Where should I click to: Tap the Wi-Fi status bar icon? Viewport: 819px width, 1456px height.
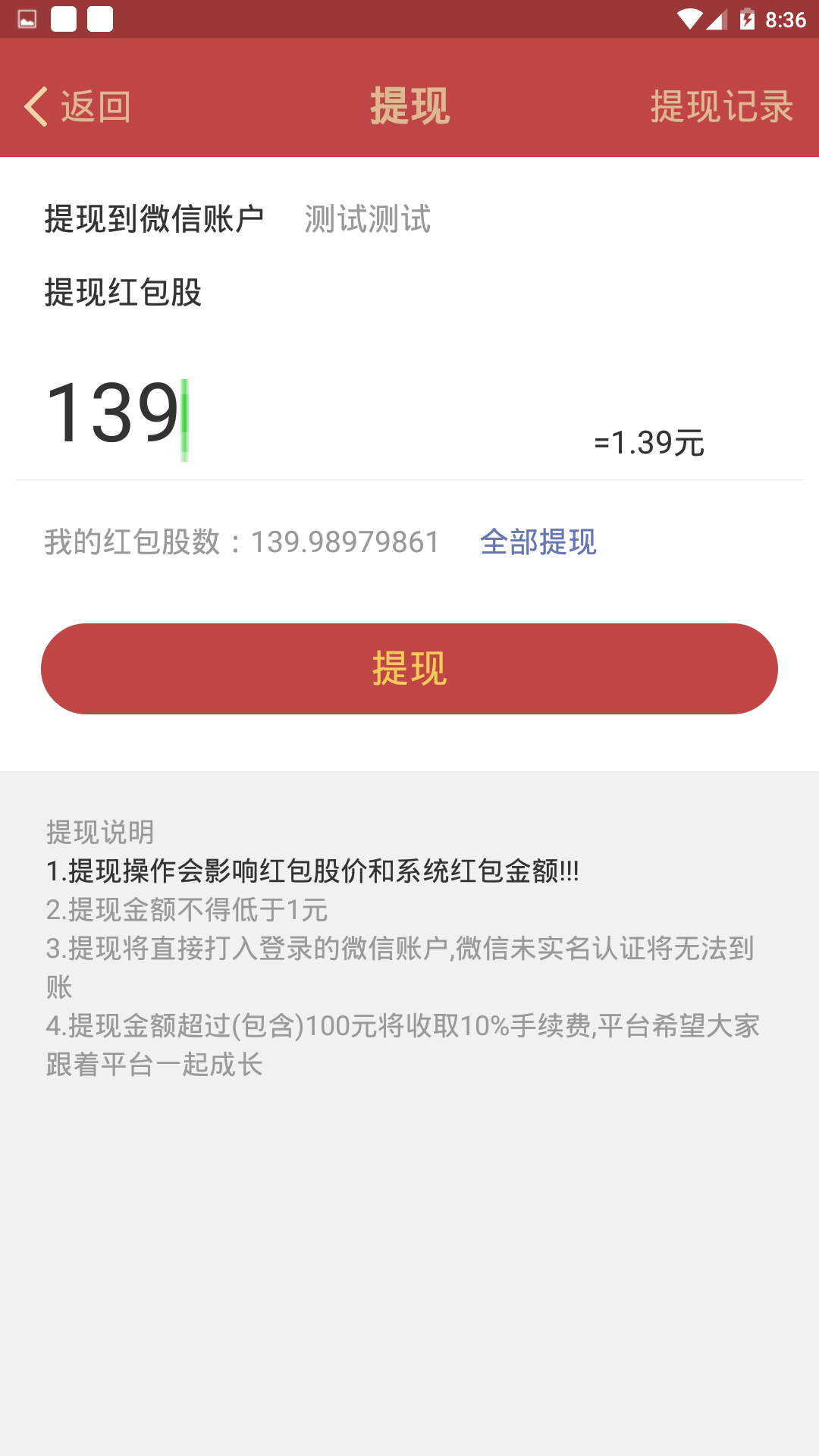point(692,18)
